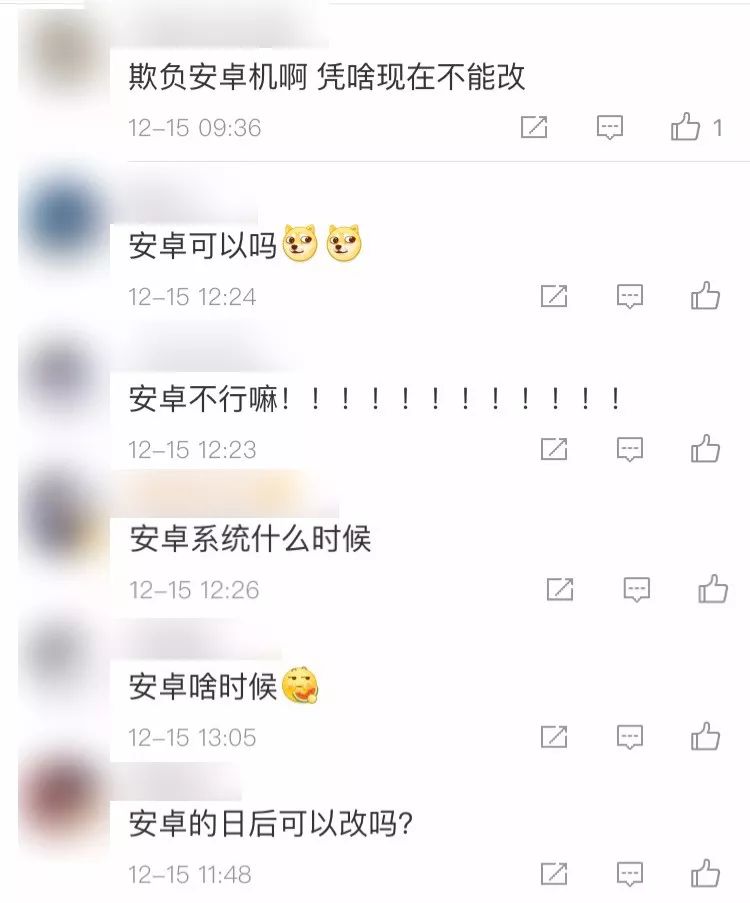The height and width of the screenshot is (903, 750).
Task: Reply to the comment '安卓的日后可以改吗?'
Action: (630, 873)
